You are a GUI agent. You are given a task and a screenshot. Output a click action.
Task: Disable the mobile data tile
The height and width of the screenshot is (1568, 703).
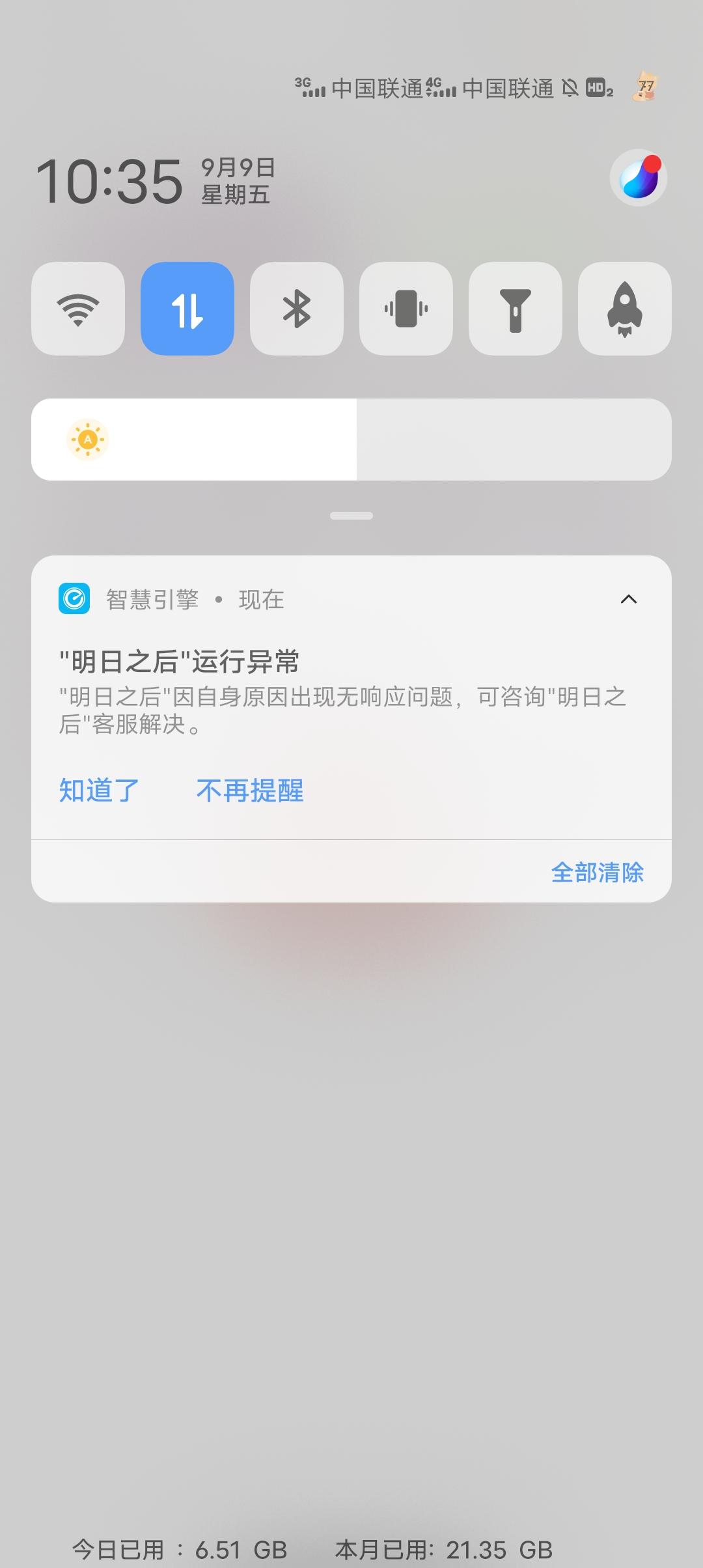pyautogui.click(x=187, y=309)
